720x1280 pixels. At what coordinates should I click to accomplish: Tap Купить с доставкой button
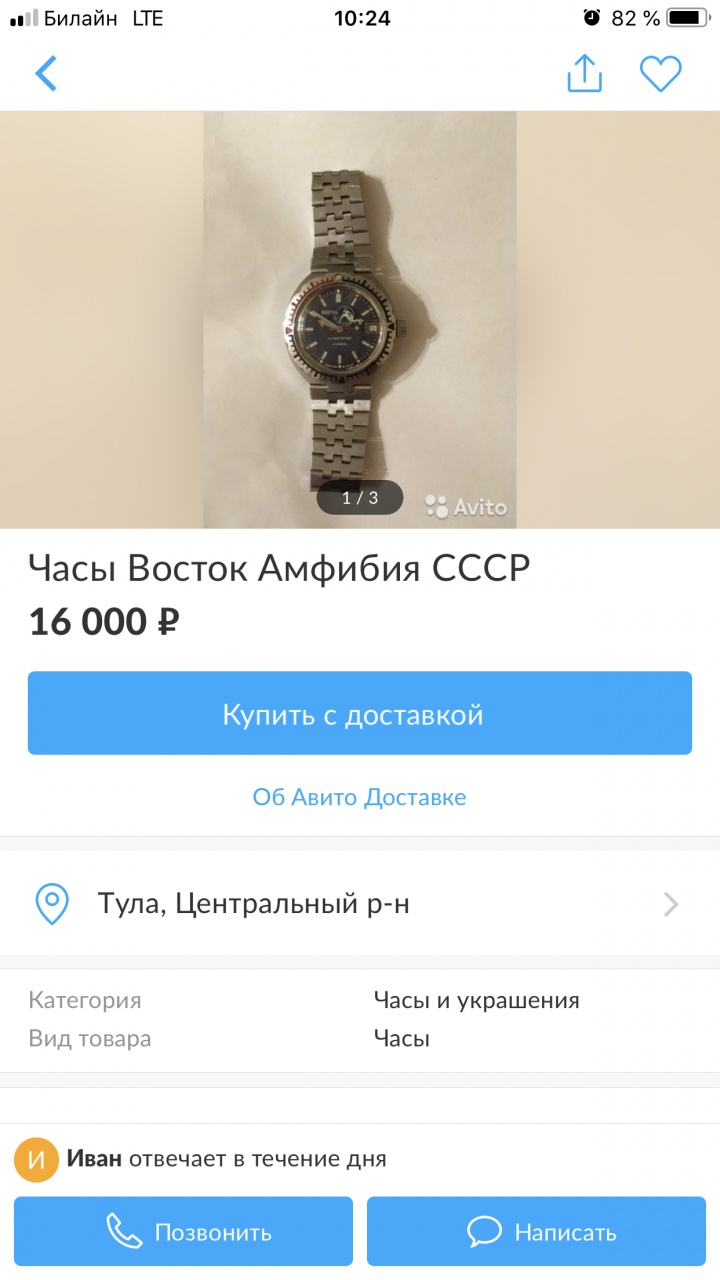[360, 714]
